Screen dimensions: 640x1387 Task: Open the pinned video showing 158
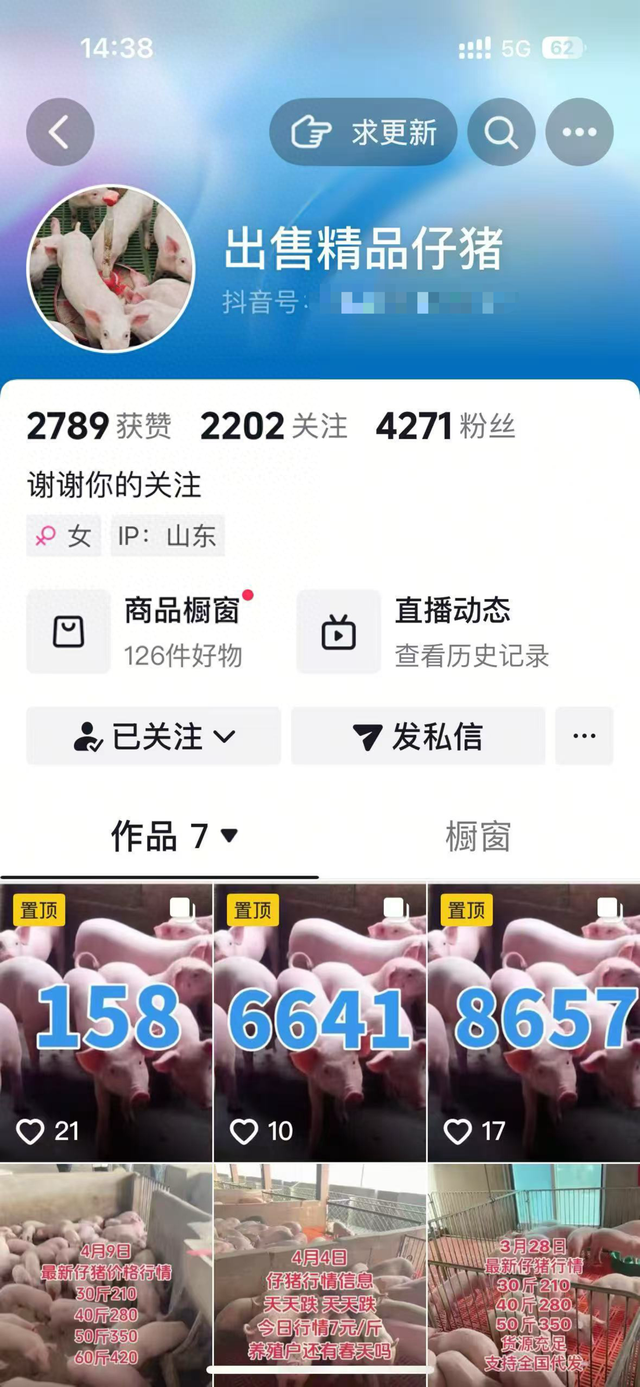point(106,1022)
